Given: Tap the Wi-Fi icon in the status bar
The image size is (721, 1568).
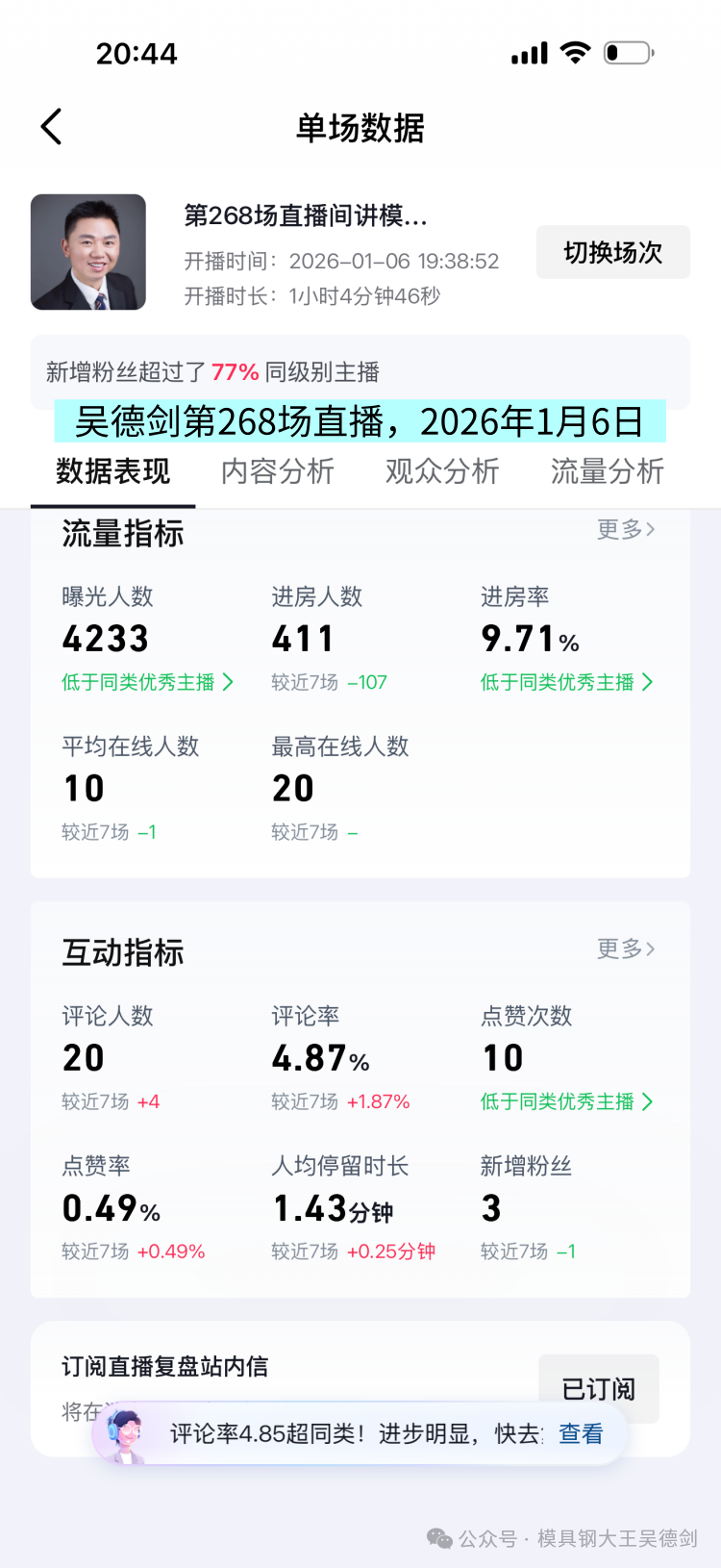Looking at the screenshot, I should pyautogui.click(x=574, y=53).
